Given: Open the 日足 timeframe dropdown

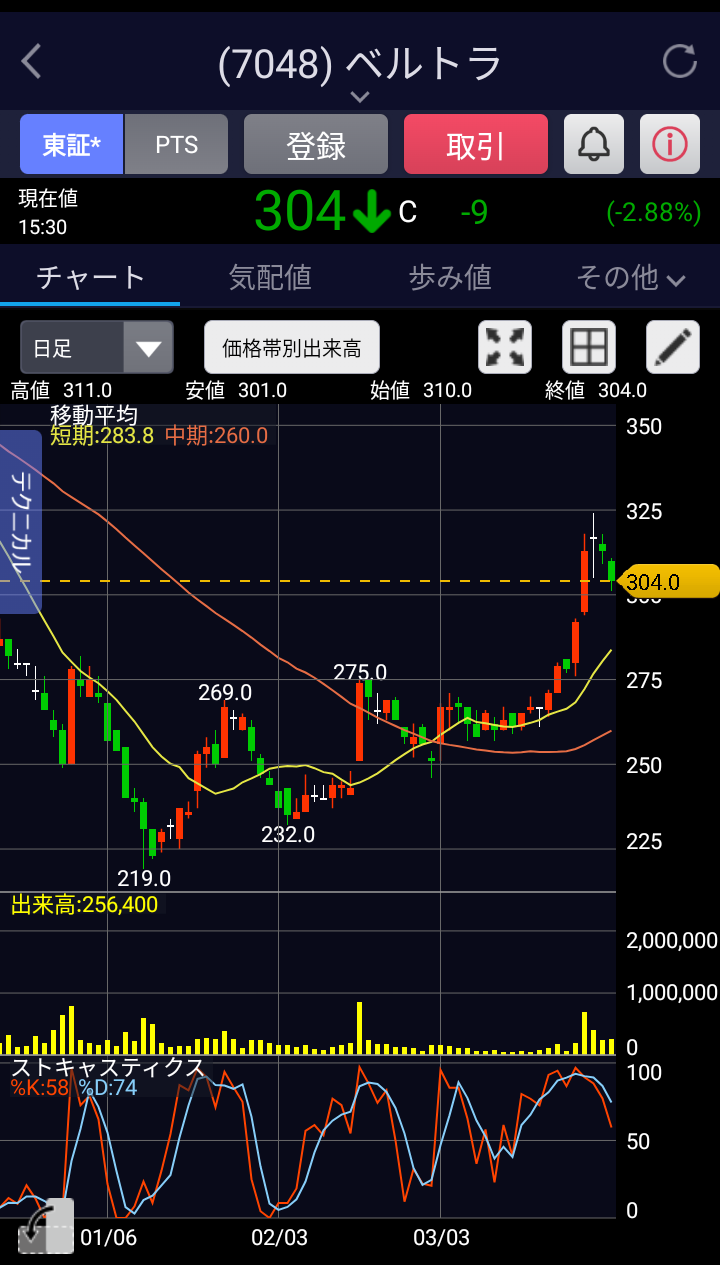Looking at the screenshot, I should point(97,348).
